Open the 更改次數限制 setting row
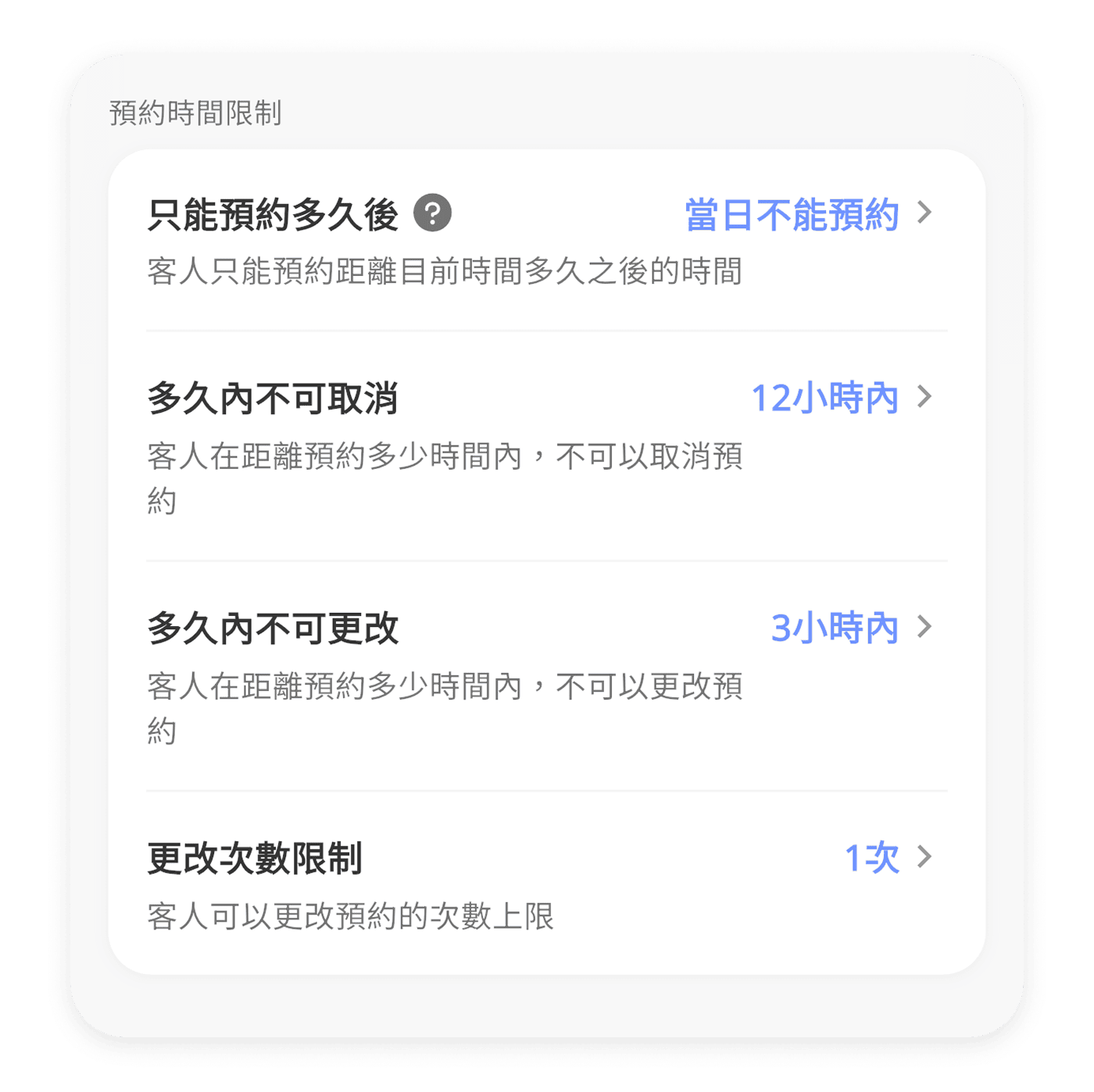Screen dimensions: 1094x1092 pyautogui.click(x=547, y=883)
